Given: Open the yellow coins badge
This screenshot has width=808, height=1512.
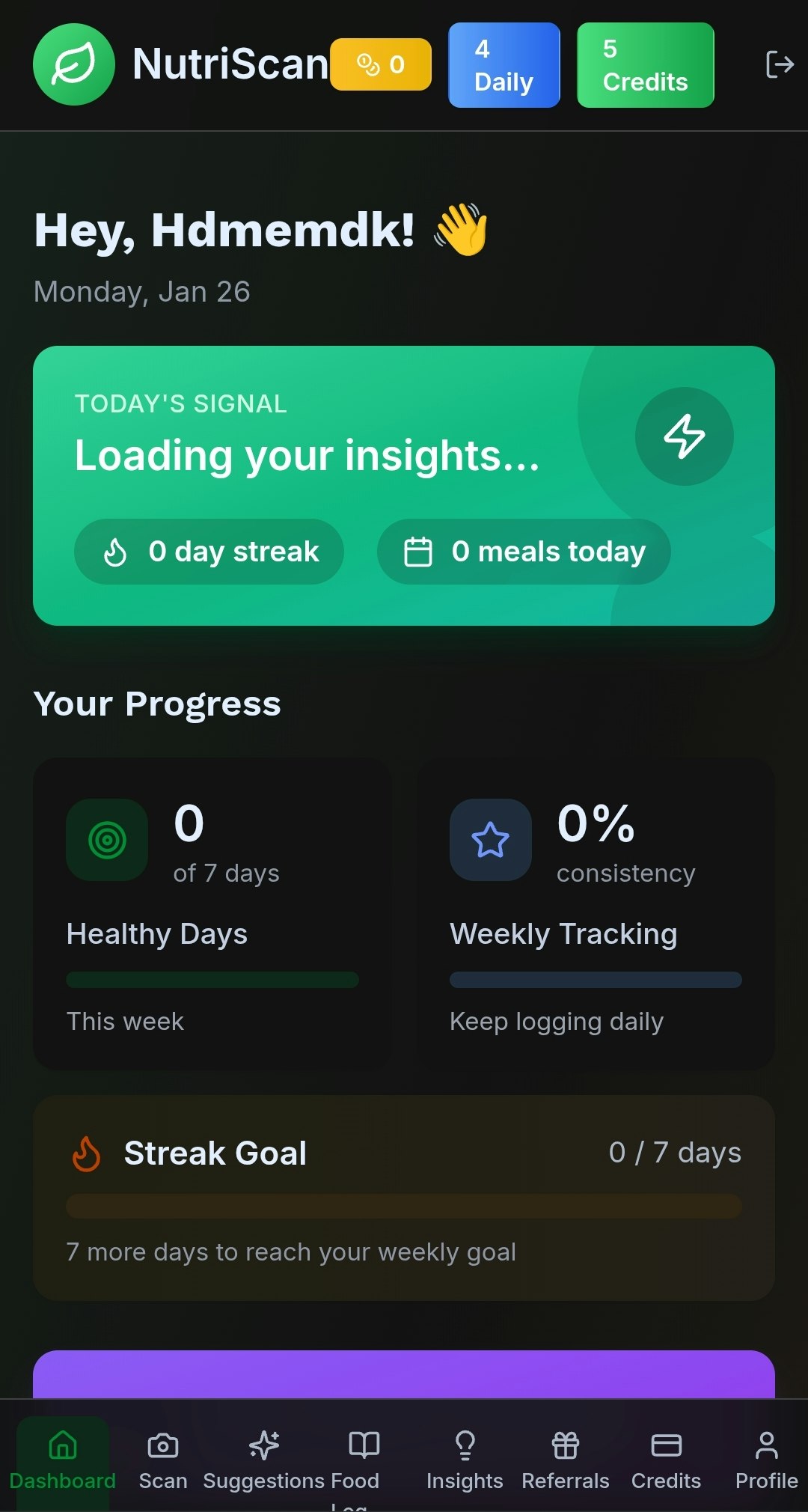Looking at the screenshot, I should pyautogui.click(x=381, y=64).
